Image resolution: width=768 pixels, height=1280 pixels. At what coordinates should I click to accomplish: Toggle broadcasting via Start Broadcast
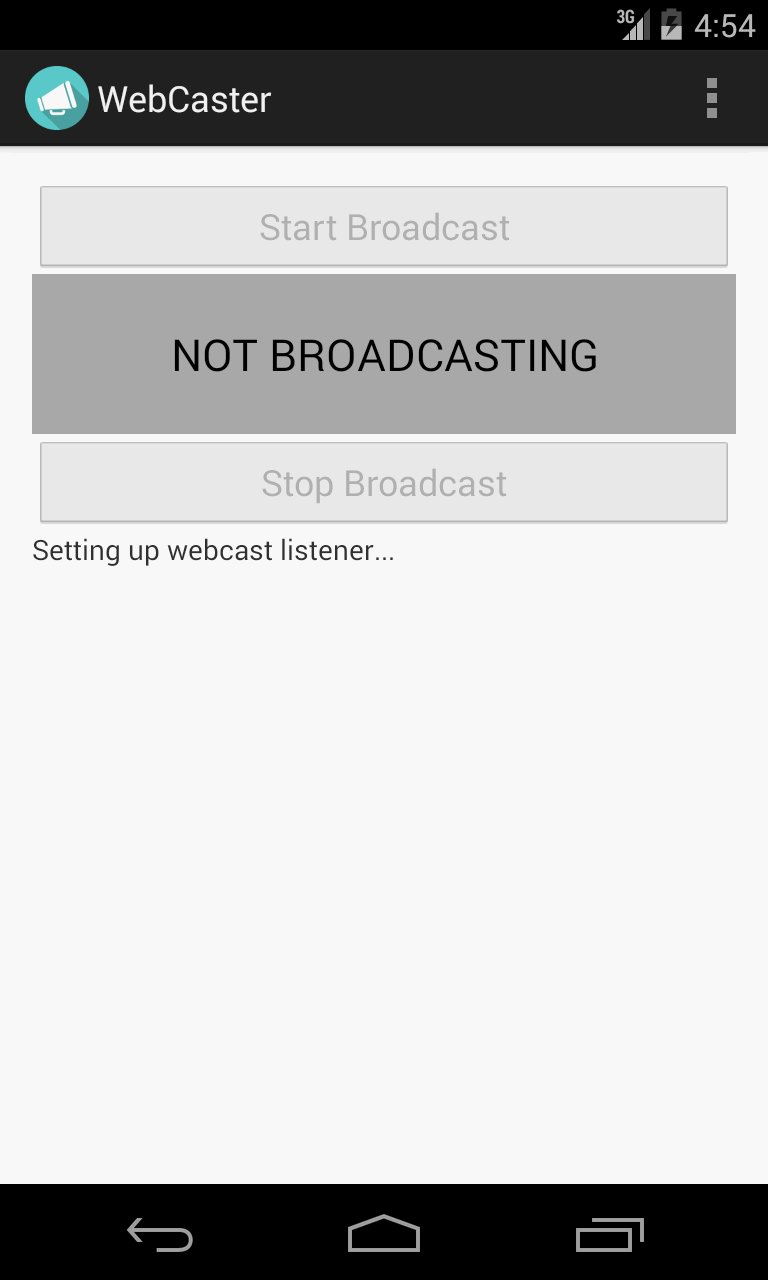[x=384, y=226]
